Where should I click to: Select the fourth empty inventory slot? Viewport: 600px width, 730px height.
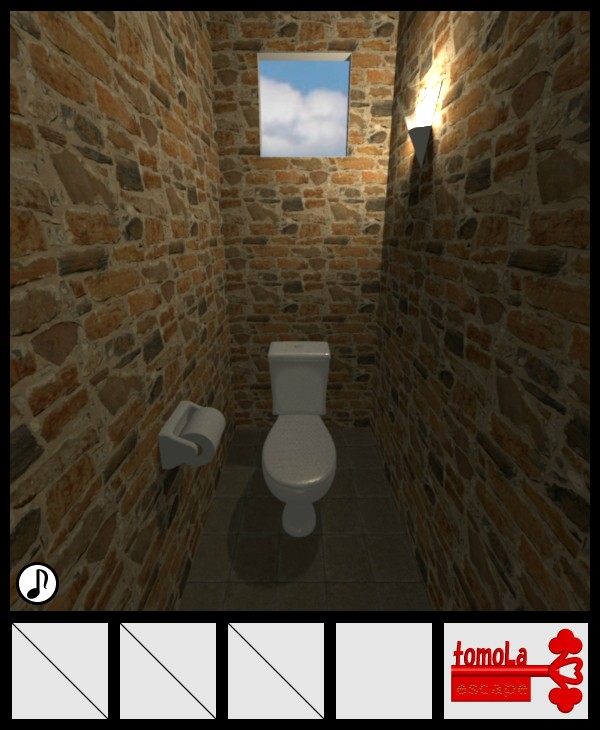click(x=384, y=671)
